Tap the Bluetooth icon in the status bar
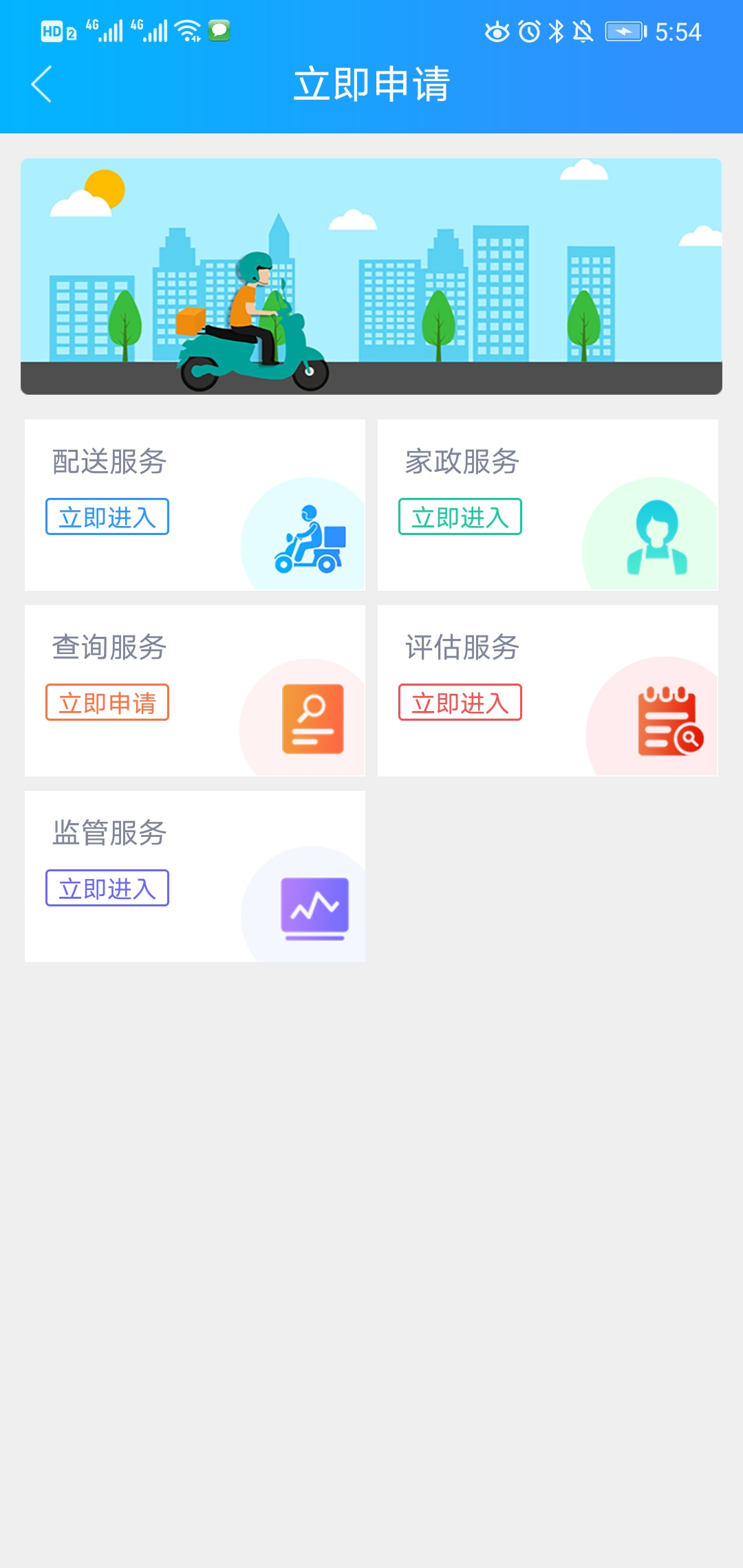The width and height of the screenshot is (743, 1568). [554, 30]
